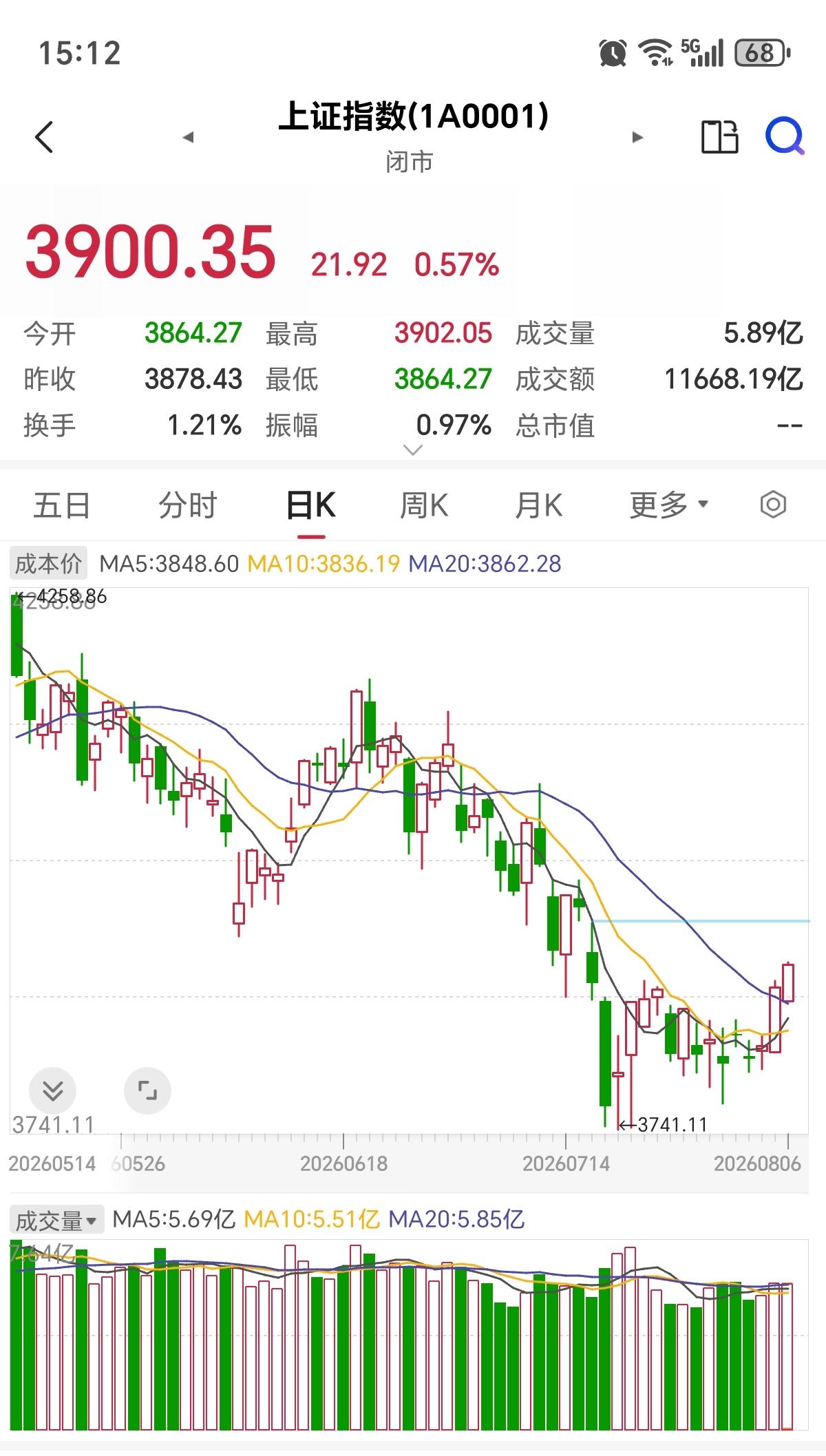Open the search magnifier icon
826x1456 pixels.
784,136
